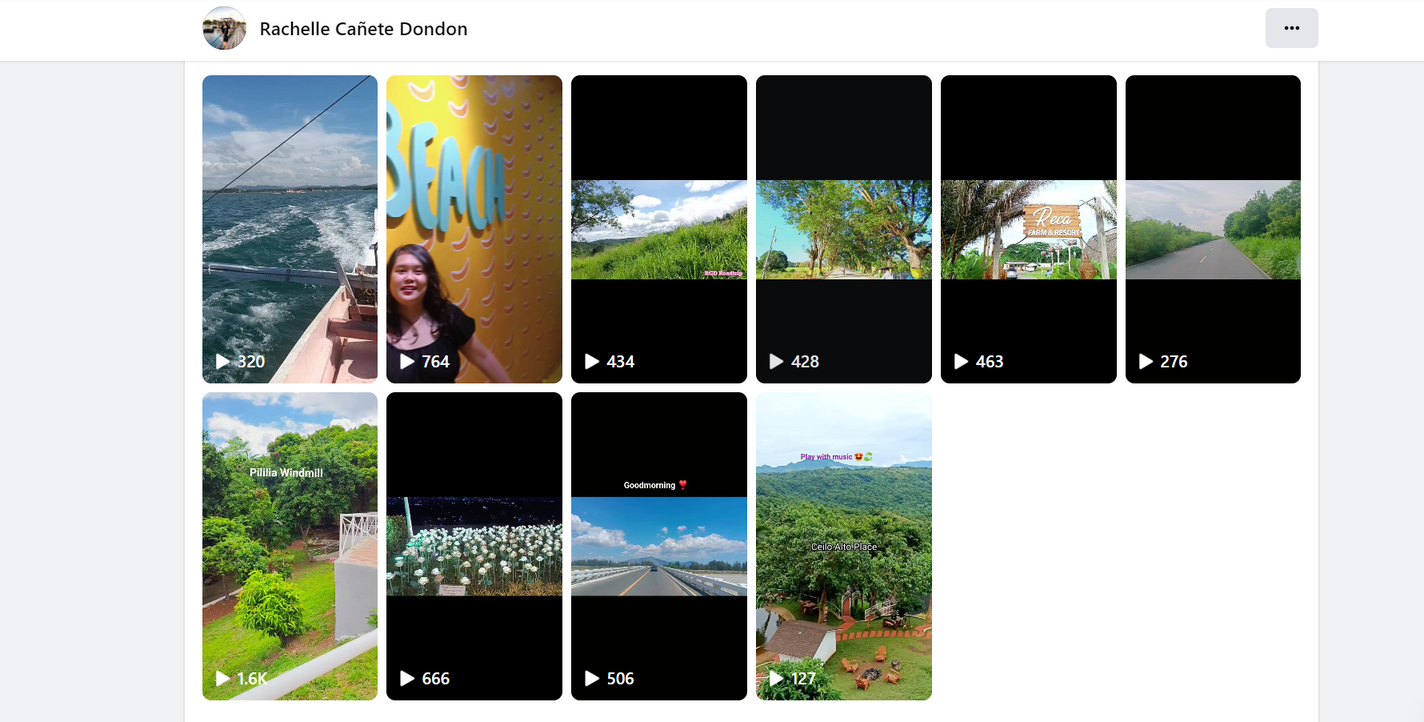Play the boat sea reel with 320 views
The height and width of the screenshot is (722, 1424).
[x=289, y=229]
